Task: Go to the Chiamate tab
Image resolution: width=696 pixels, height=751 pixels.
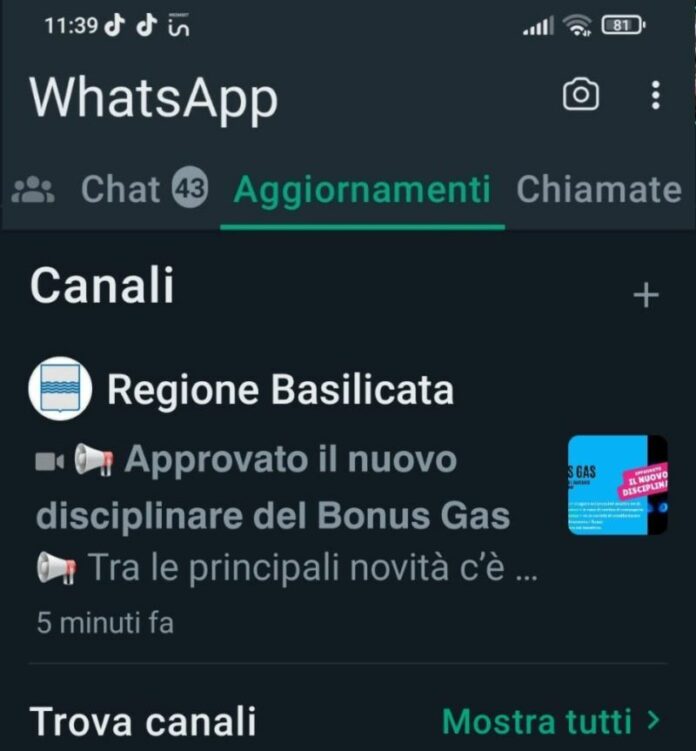Action: pyautogui.click(x=598, y=190)
